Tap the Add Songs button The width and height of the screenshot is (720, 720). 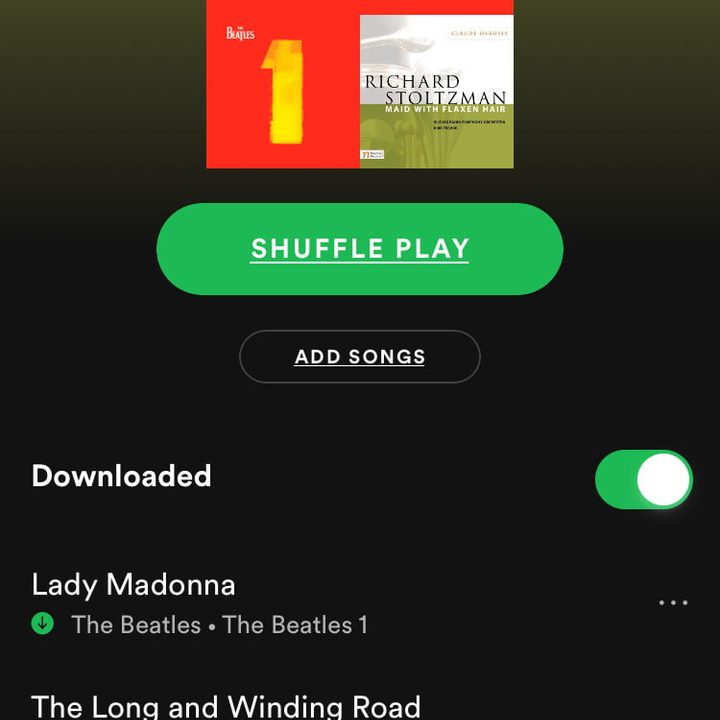pyautogui.click(x=359, y=357)
